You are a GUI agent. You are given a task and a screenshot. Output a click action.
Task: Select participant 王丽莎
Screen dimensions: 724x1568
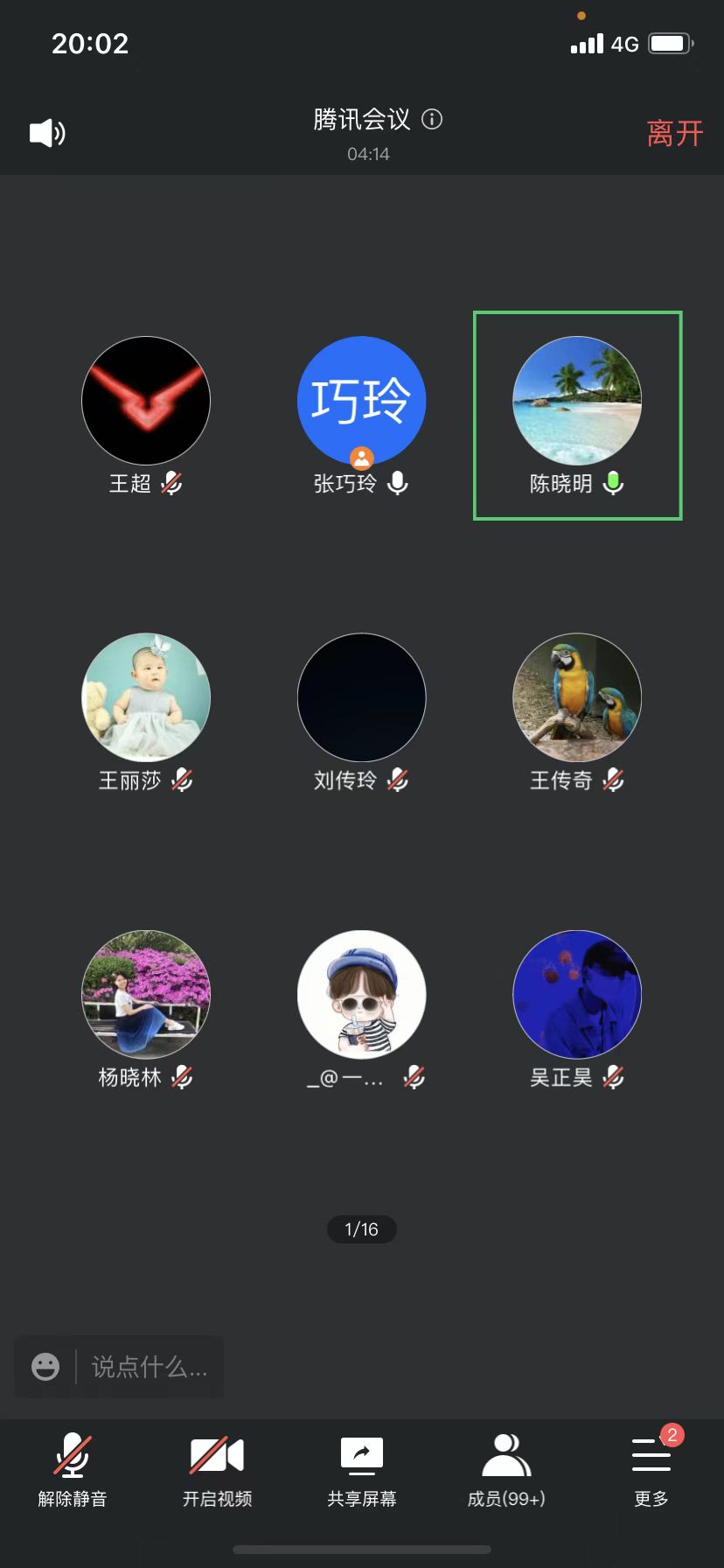coord(146,697)
